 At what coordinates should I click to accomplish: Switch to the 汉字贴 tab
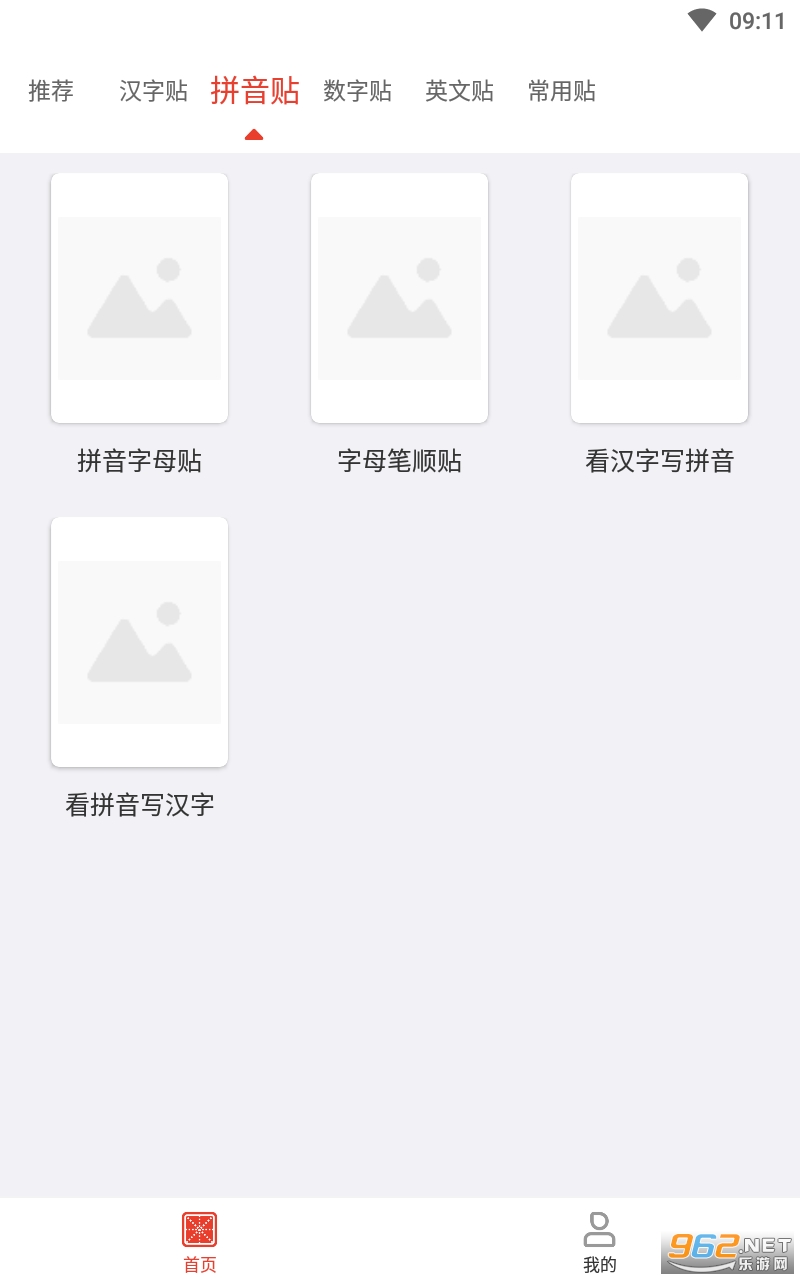click(x=153, y=91)
